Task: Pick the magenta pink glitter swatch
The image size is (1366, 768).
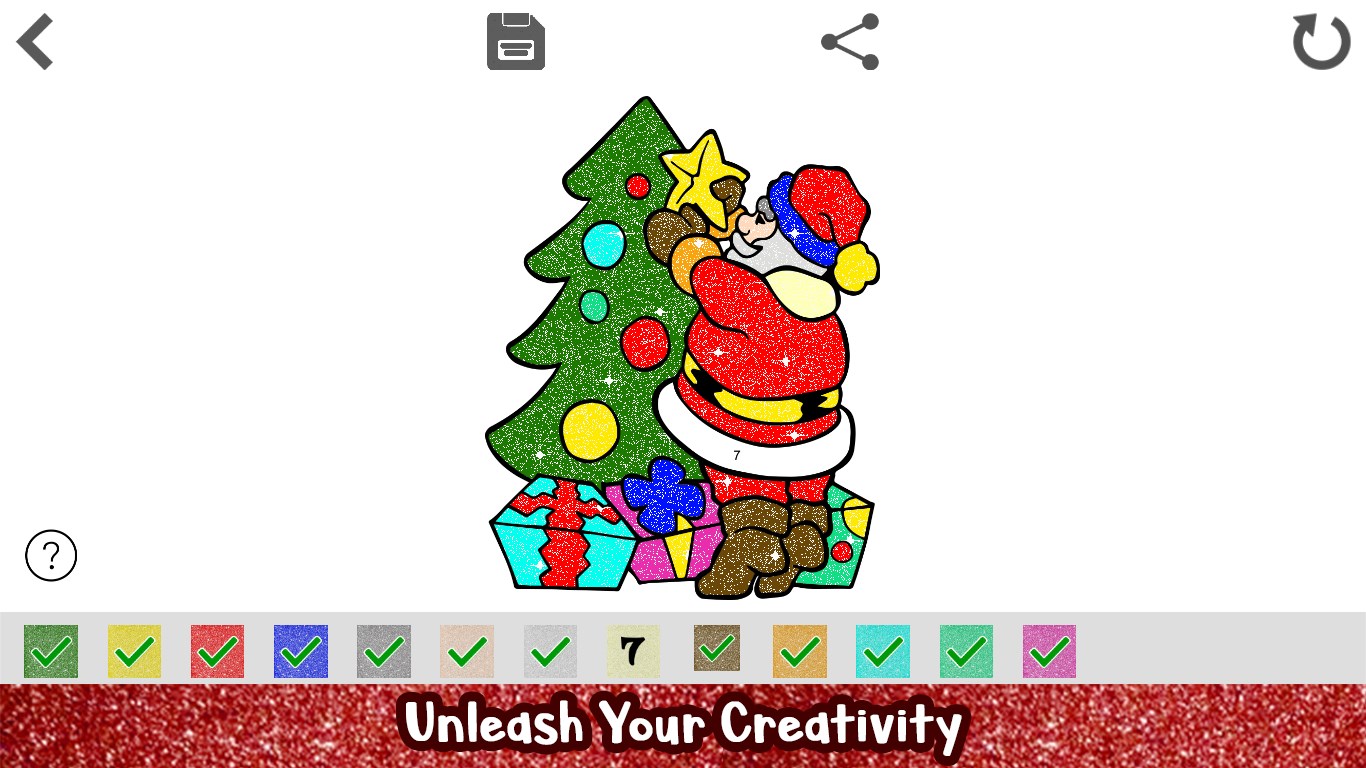Action: coord(1049,652)
